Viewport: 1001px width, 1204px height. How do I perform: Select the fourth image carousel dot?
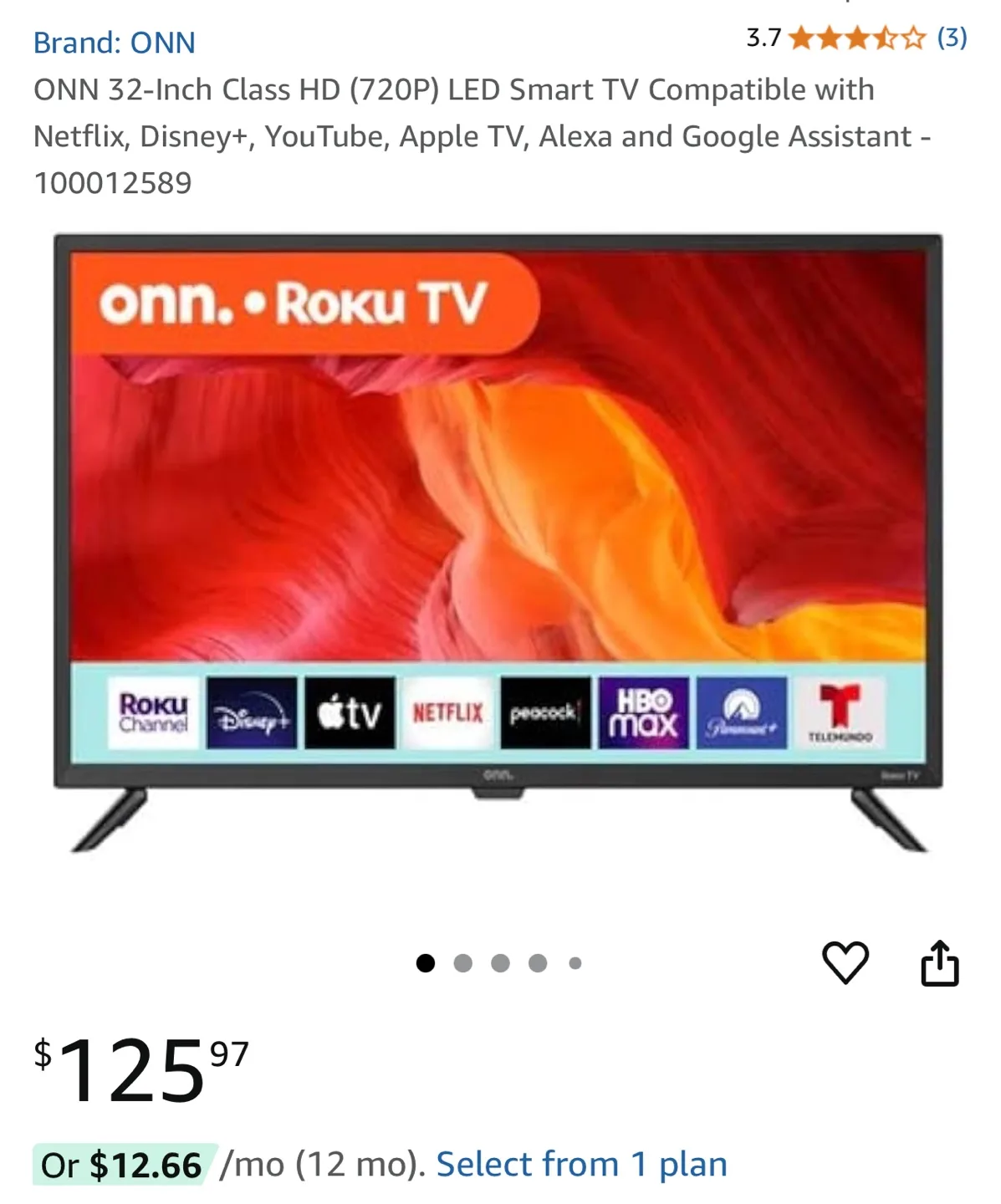[x=537, y=965]
